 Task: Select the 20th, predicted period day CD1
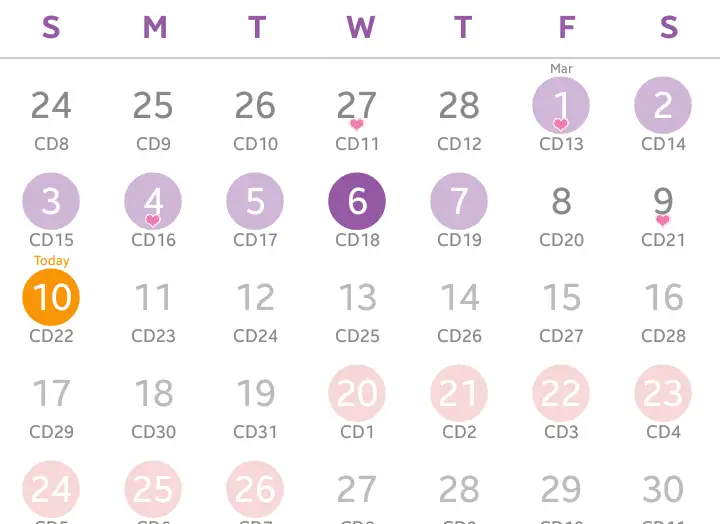pyautogui.click(x=357, y=394)
